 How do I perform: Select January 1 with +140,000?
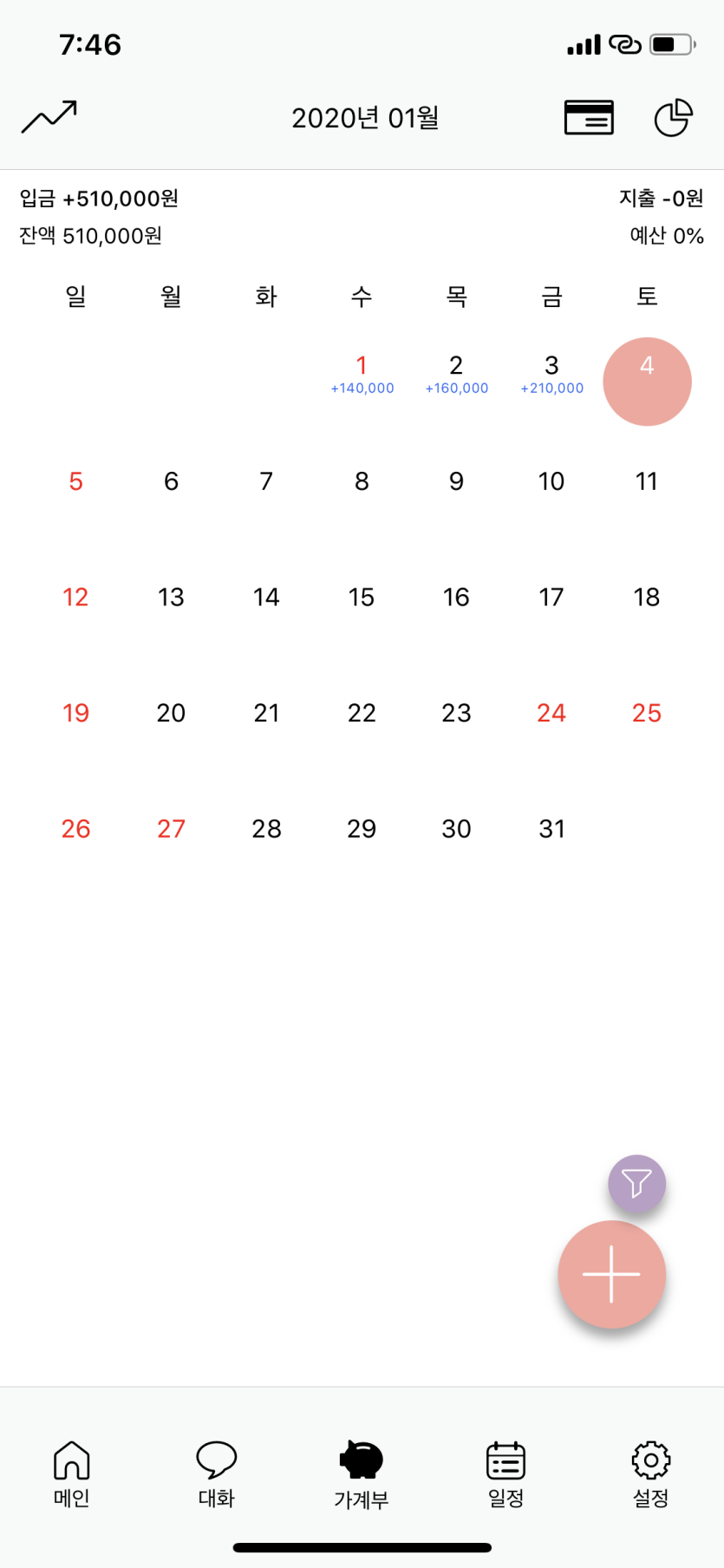(362, 374)
